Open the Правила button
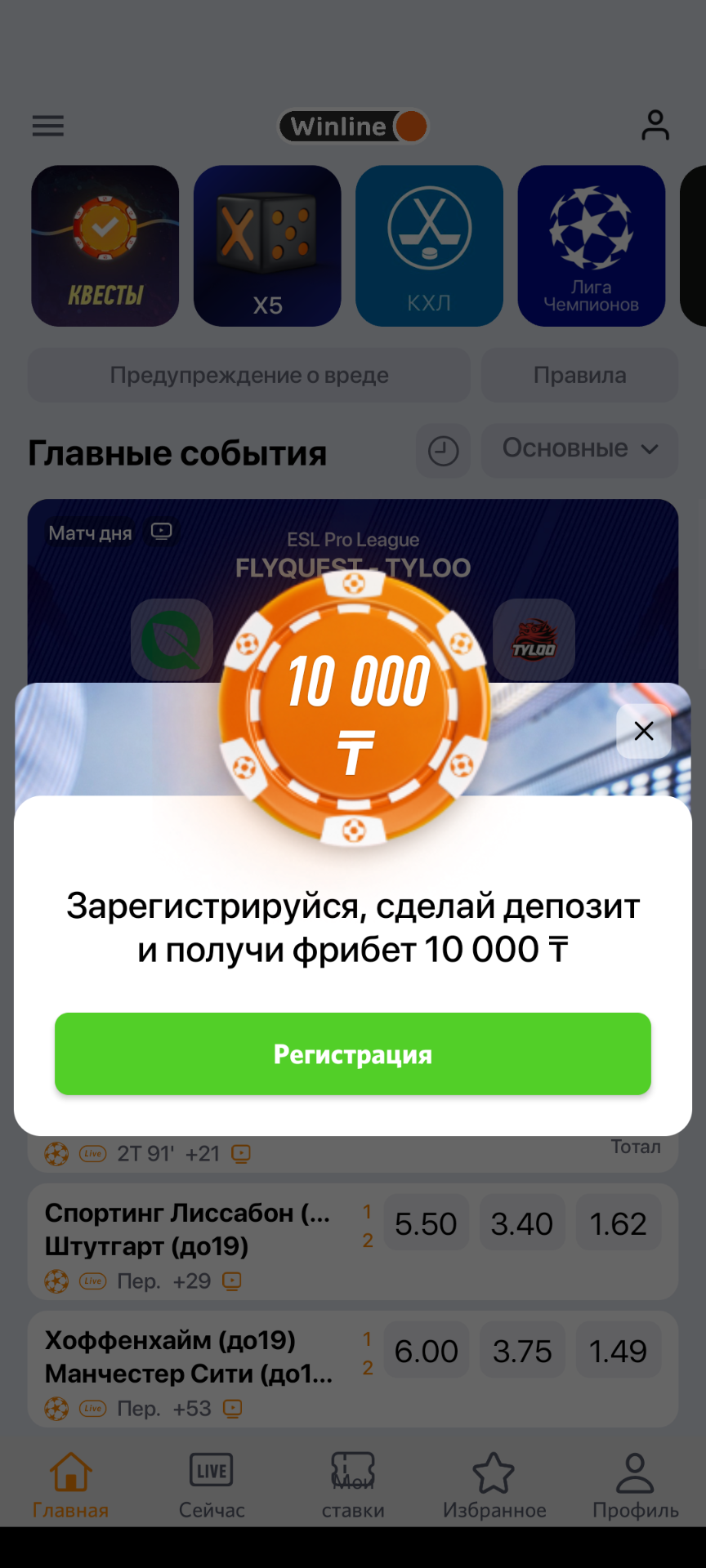 point(579,375)
